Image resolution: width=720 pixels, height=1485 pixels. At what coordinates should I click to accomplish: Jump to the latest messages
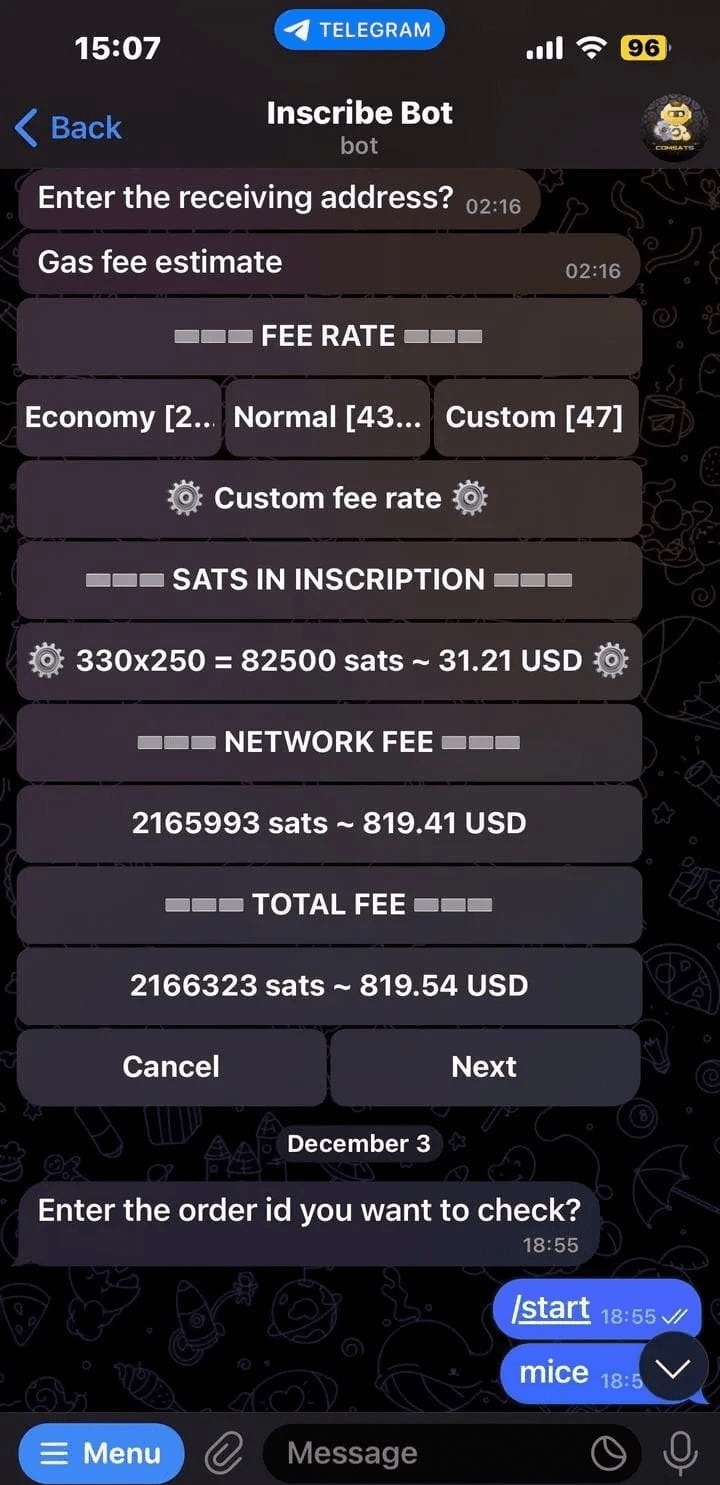[673, 1368]
